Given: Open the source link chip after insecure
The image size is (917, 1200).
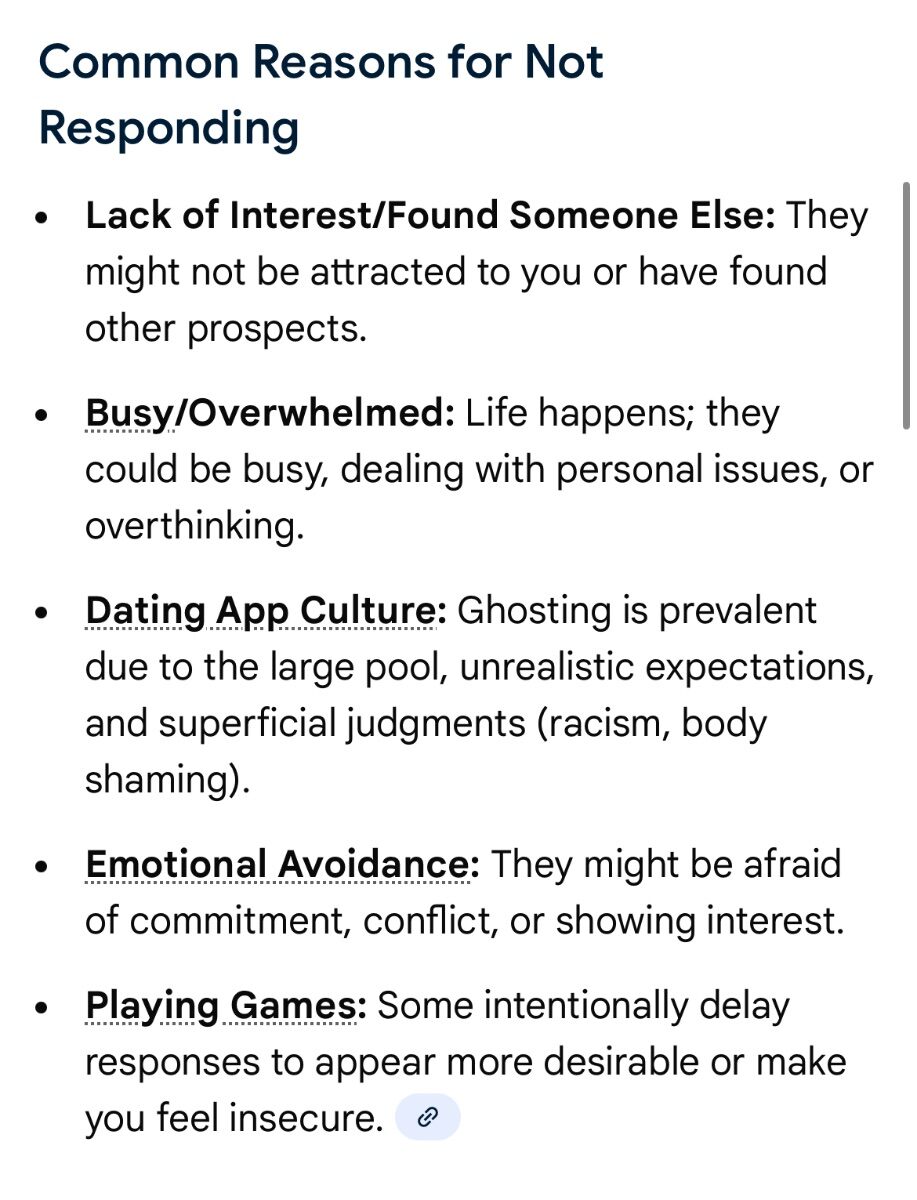Looking at the screenshot, I should pyautogui.click(x=428, y=1118).
